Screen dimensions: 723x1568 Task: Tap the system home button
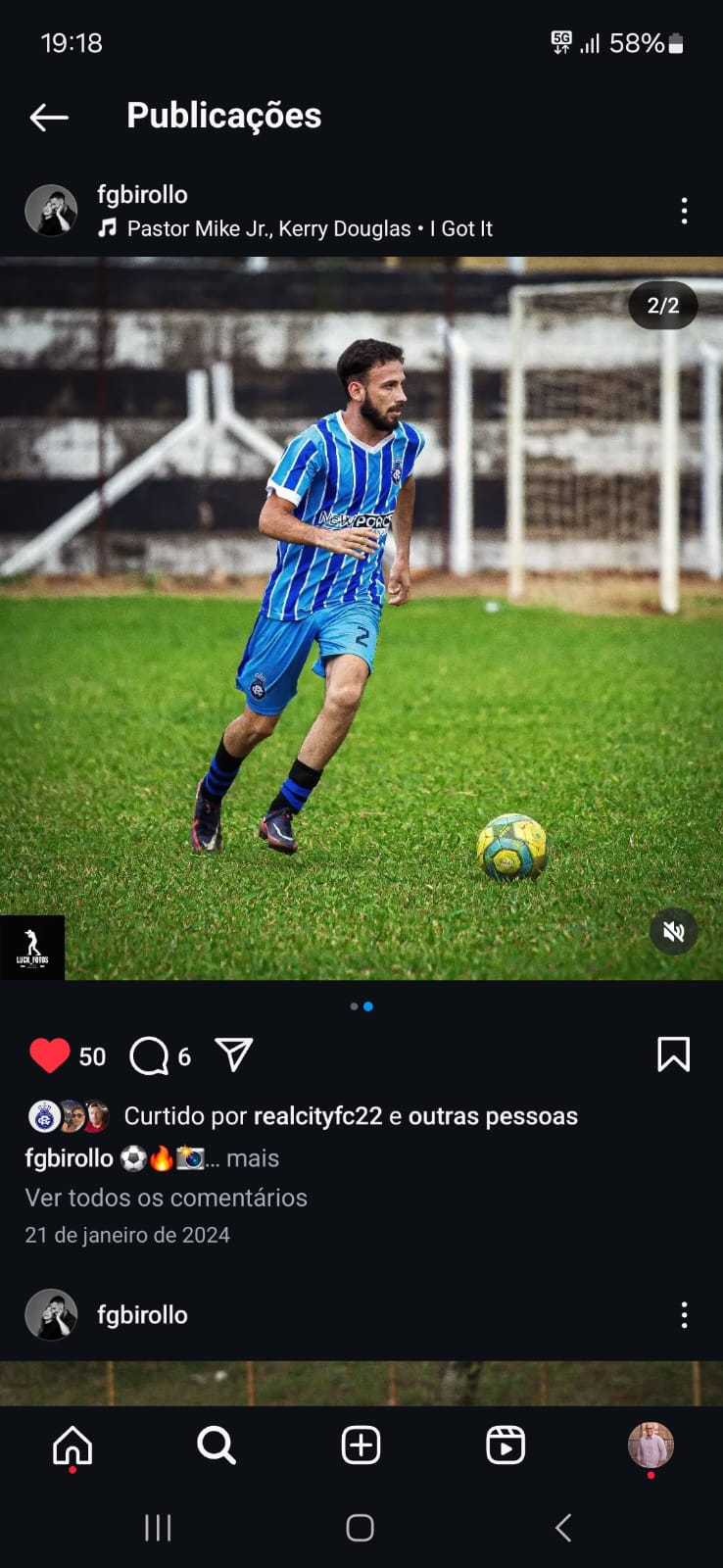(360, 1527)
